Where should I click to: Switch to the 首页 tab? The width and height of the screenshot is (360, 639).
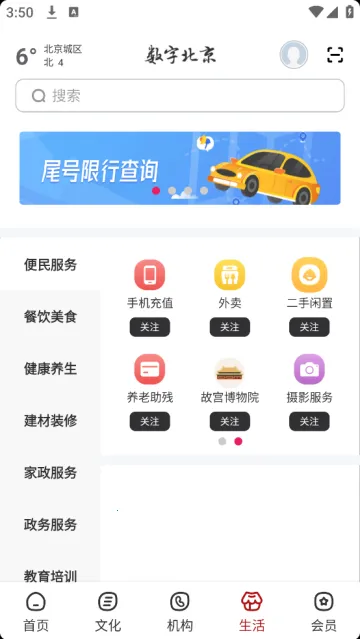coord(36,611)
